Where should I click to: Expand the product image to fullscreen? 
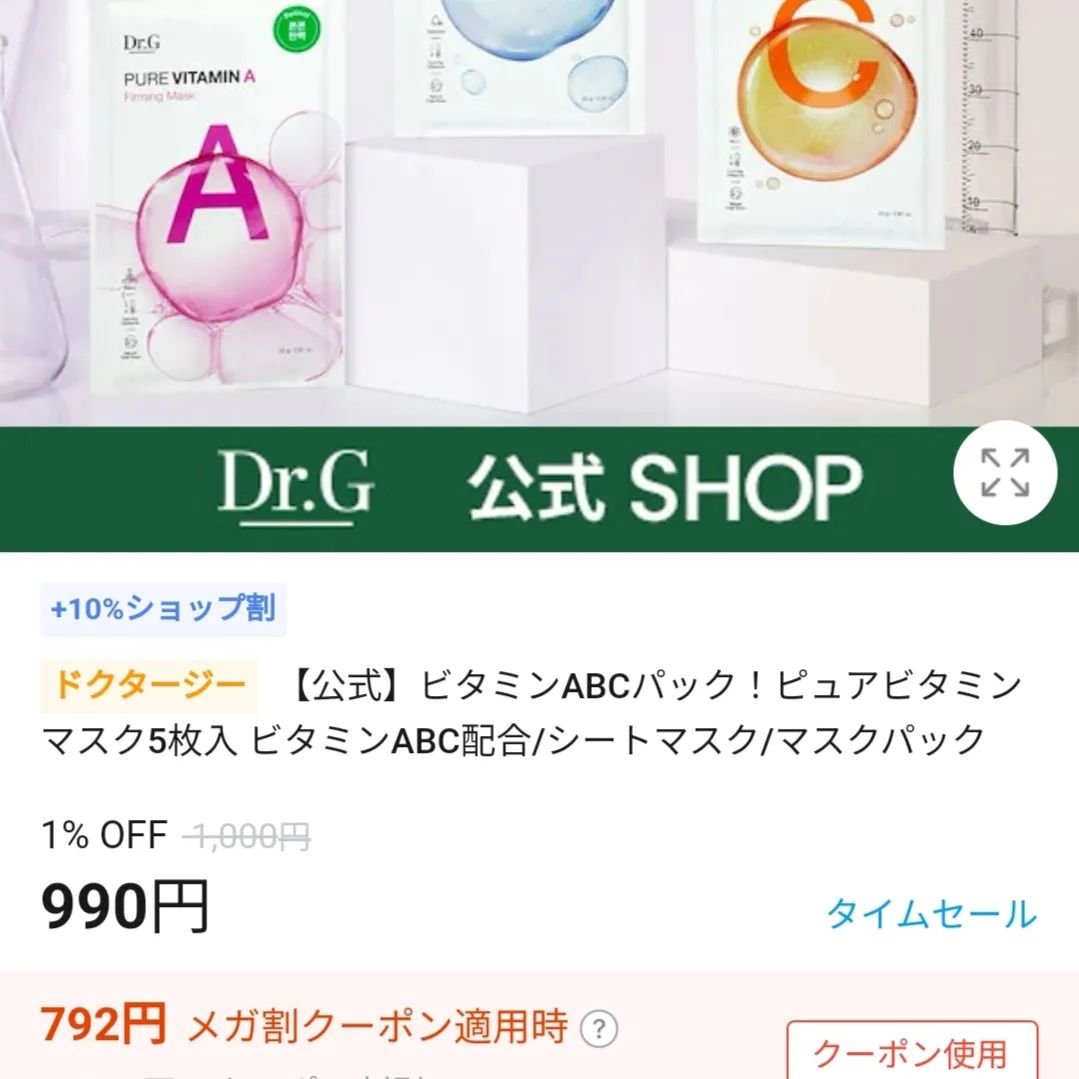click(1004, 473)
